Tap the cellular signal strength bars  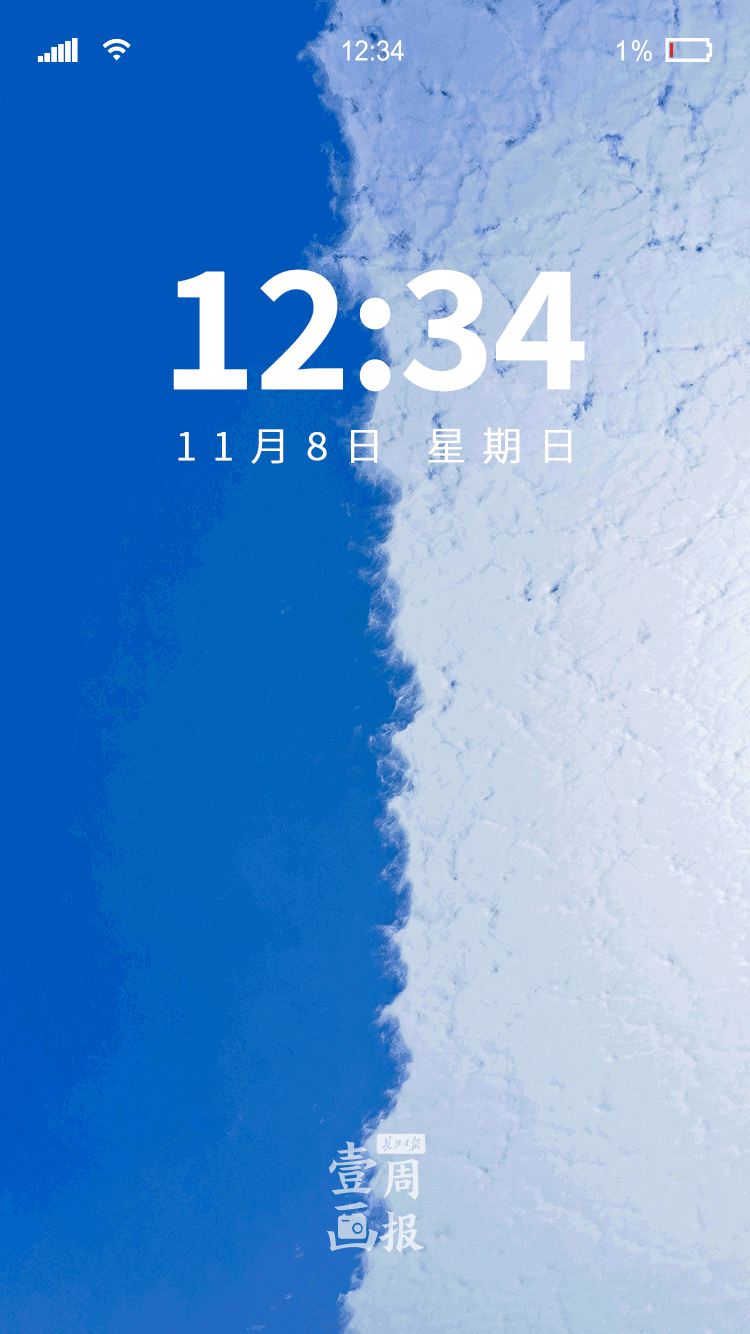[57, 48]
